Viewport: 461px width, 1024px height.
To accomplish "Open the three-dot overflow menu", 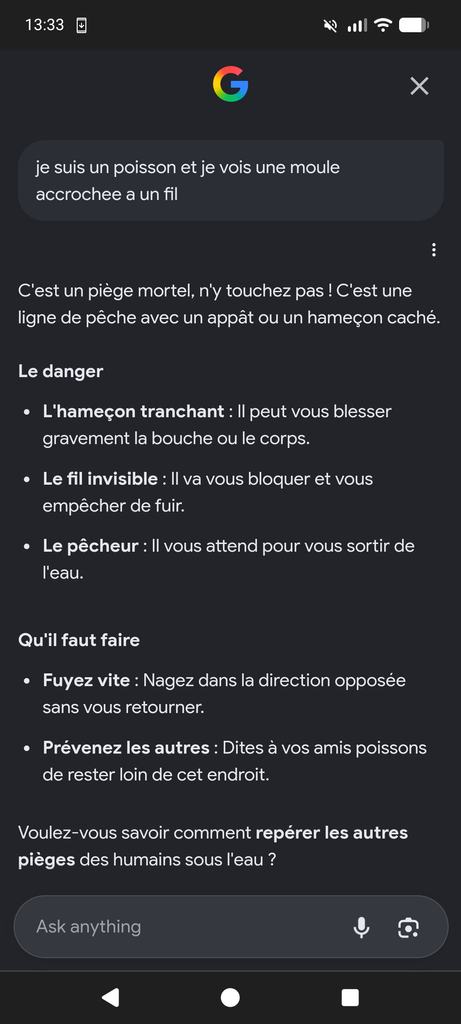I will tap(434, 249).
